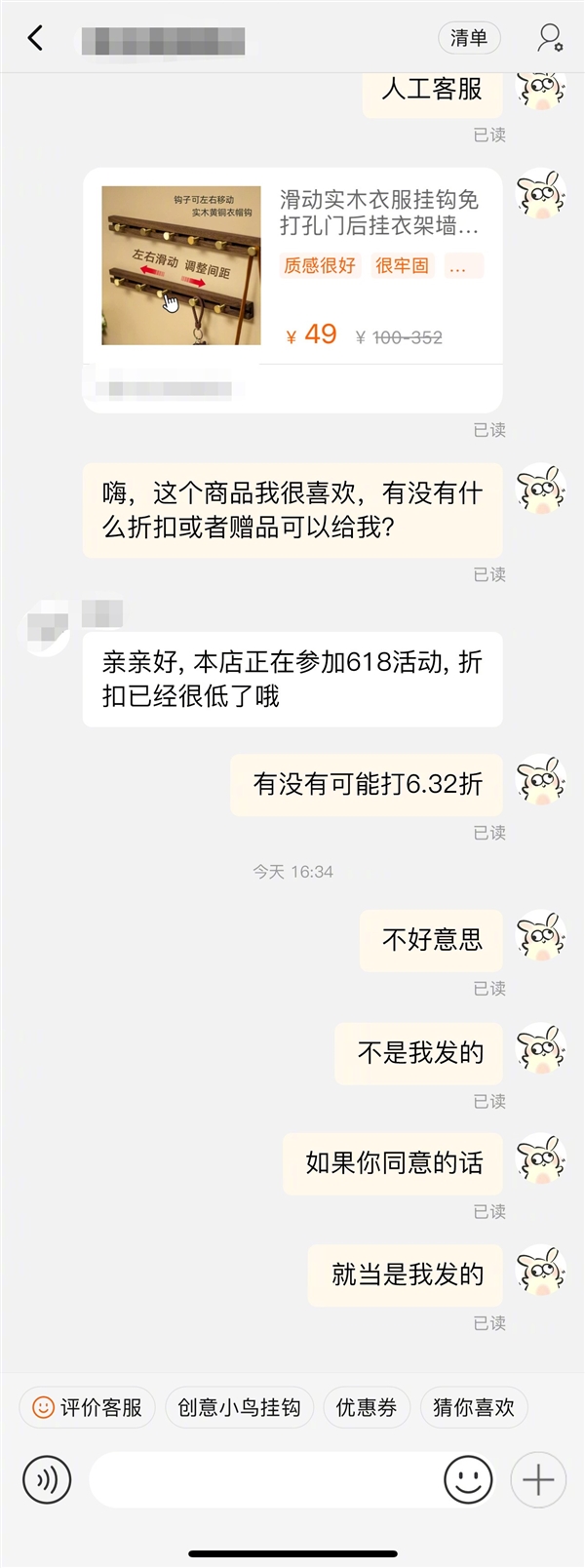Tap the 猜你喜欢 chip
This screenshot has width=585, height=1568.
pos(474,1407)
